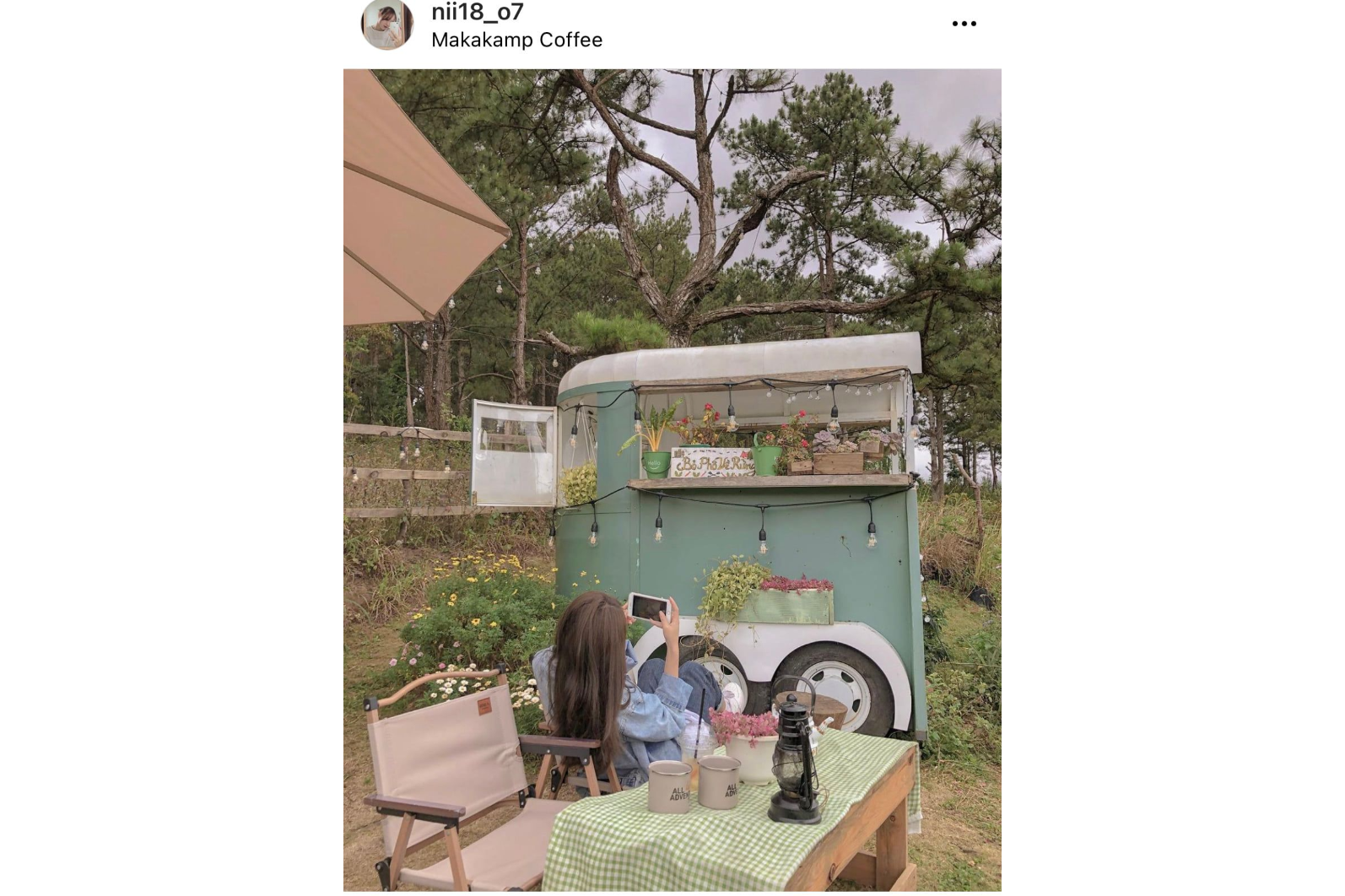The height and width of the screenshot is (896, 1345).
Task: Tap the post photo by nii18_o7
Action: pos(672,479)
